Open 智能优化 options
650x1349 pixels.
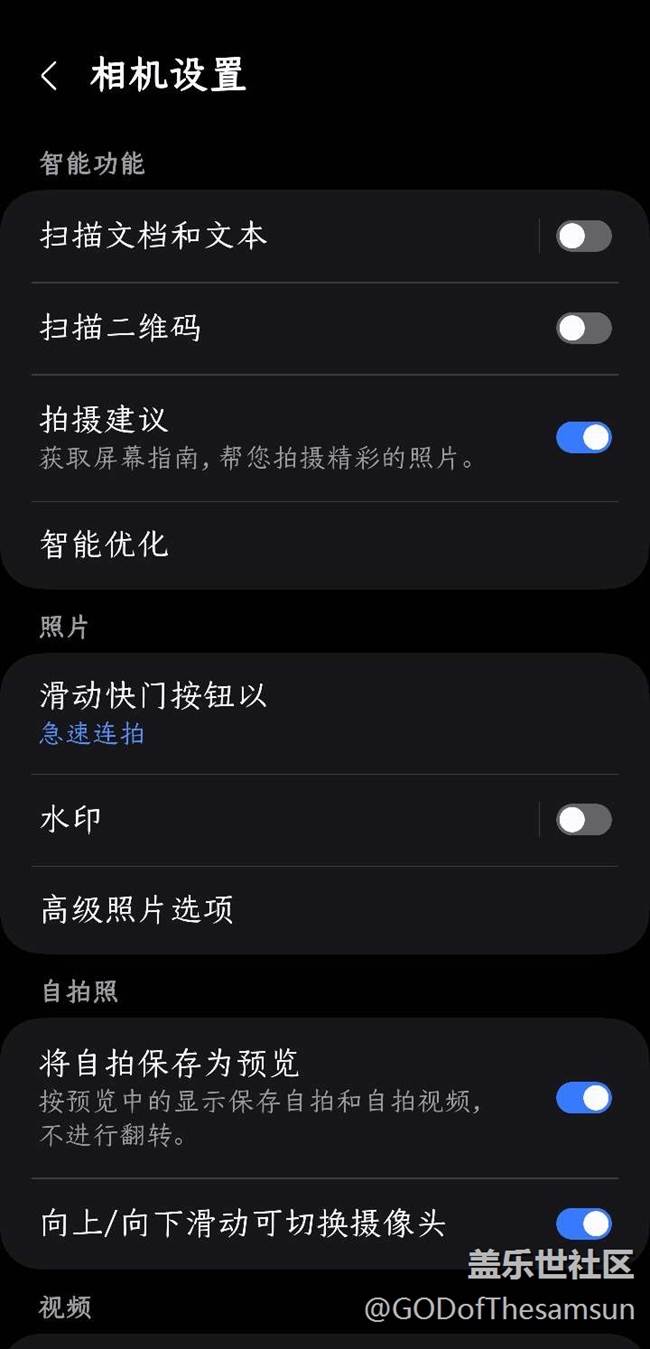pyautogui.click(x=300, y=545)
